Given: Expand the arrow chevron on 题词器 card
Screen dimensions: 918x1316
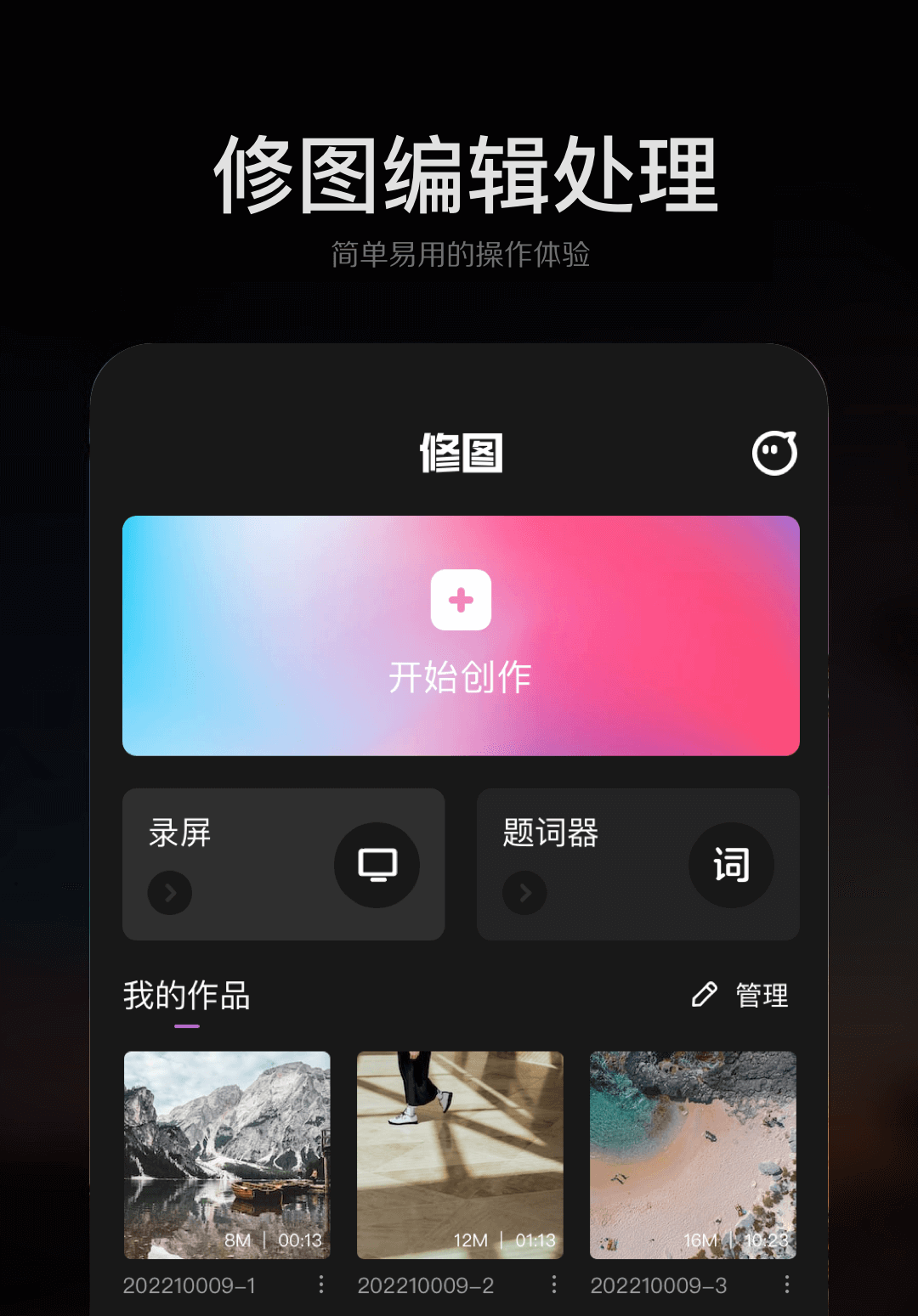Looking at the screenshot, I should click(524, 893).
